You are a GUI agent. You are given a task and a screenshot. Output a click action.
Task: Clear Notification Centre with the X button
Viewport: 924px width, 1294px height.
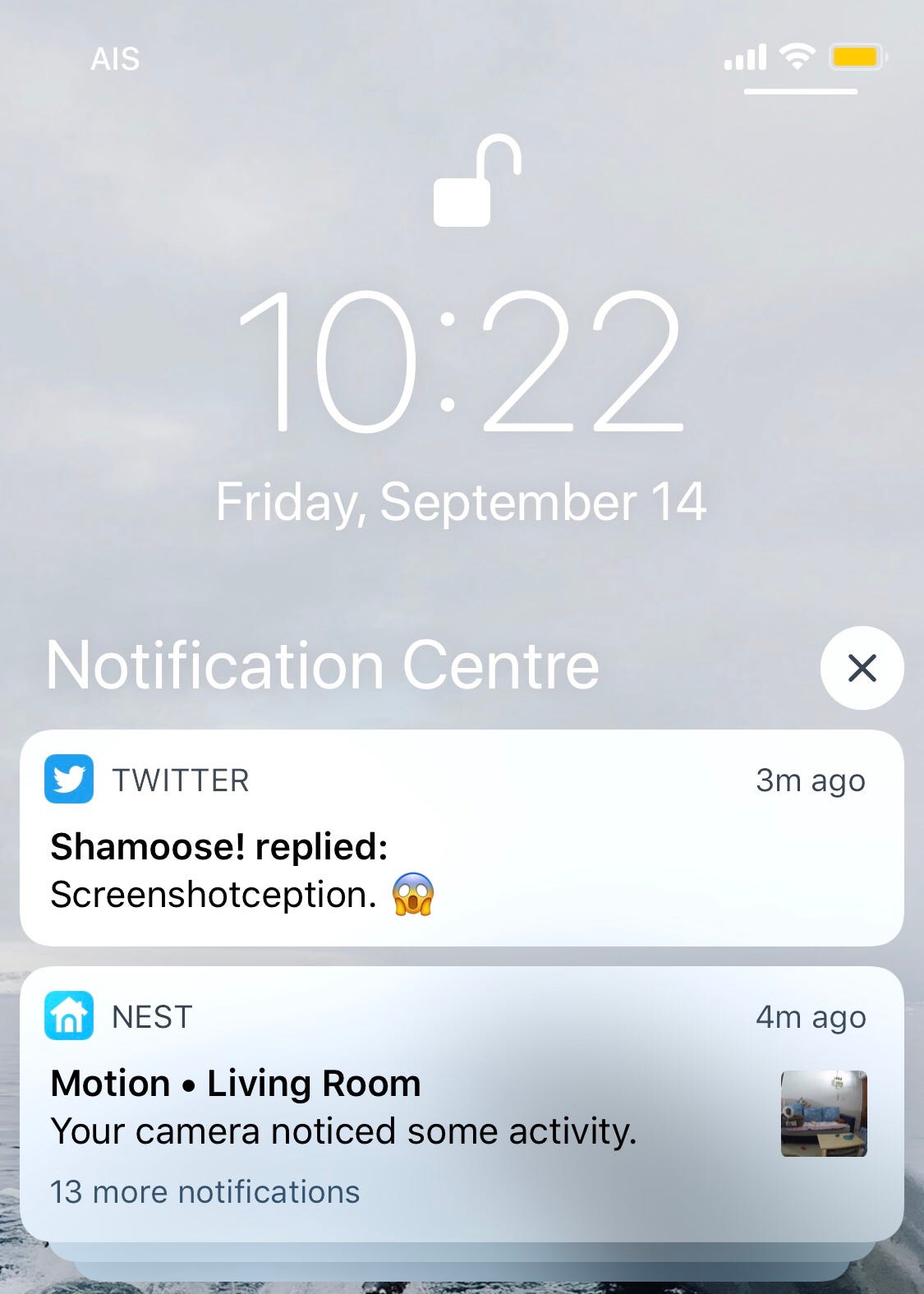pos(862,668)
